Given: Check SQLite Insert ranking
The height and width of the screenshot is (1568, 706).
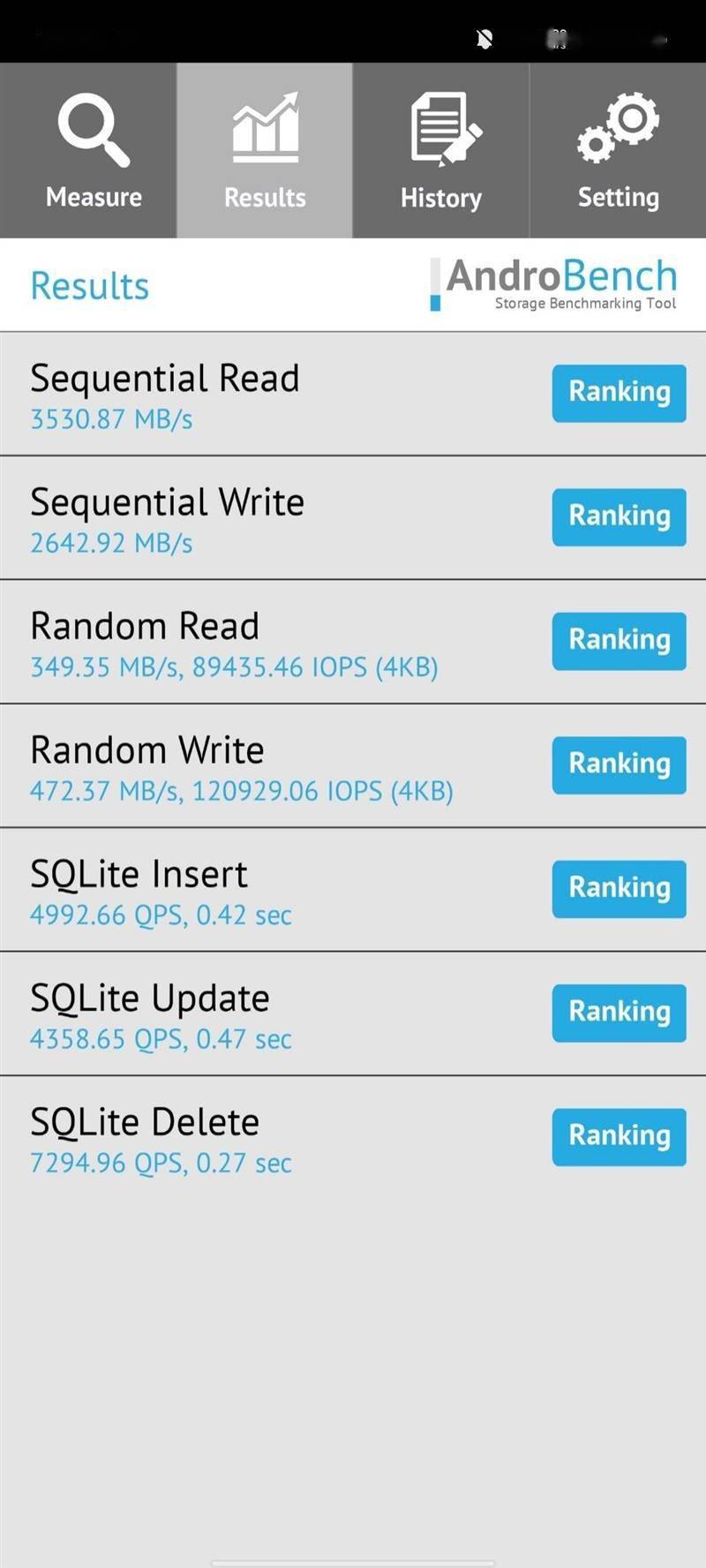Looking at the screenshot, I should (620, 889).
